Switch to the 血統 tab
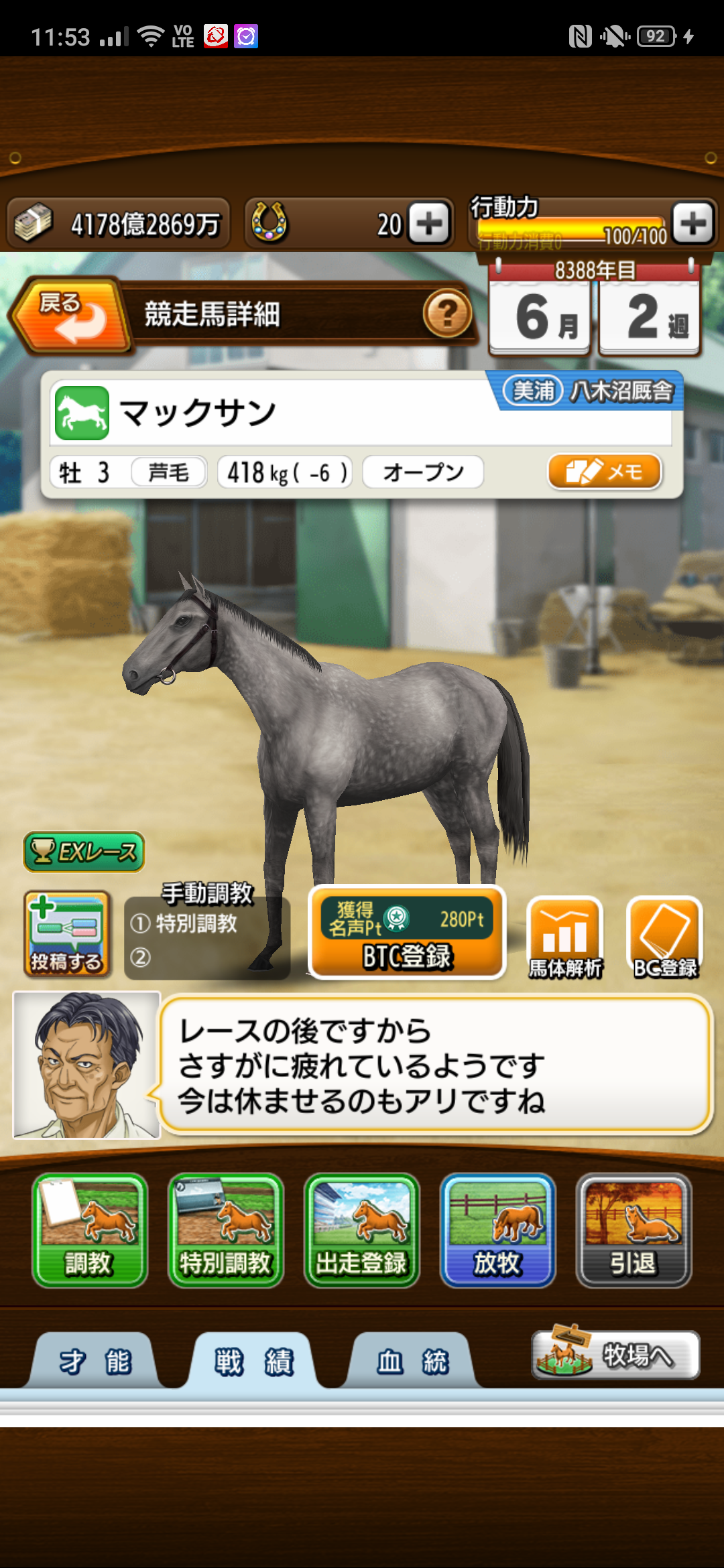Screen dimensions: 724x1568 point(412,1362)
